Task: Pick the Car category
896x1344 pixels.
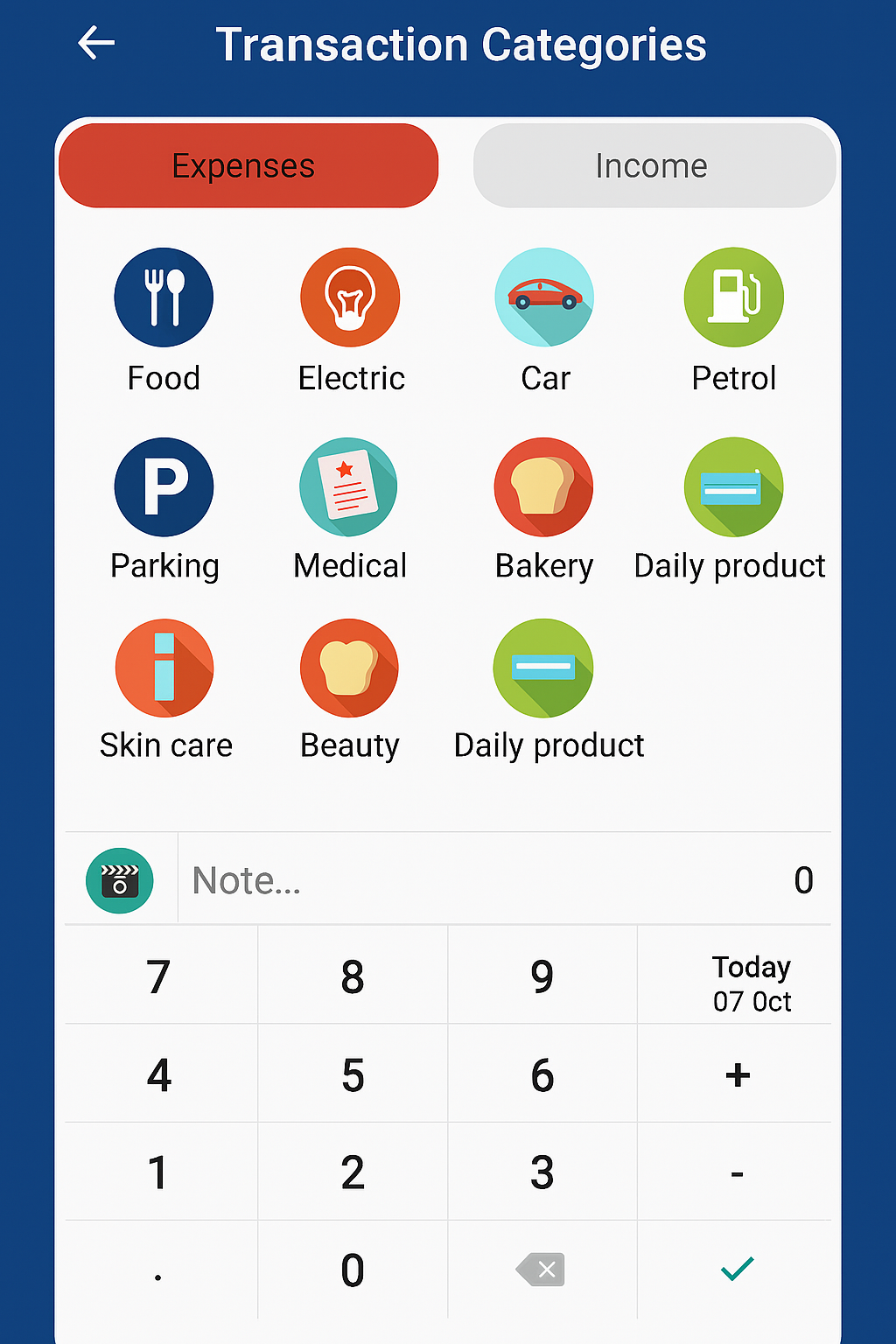Action: pyautogui.click(x=544, y=298)
